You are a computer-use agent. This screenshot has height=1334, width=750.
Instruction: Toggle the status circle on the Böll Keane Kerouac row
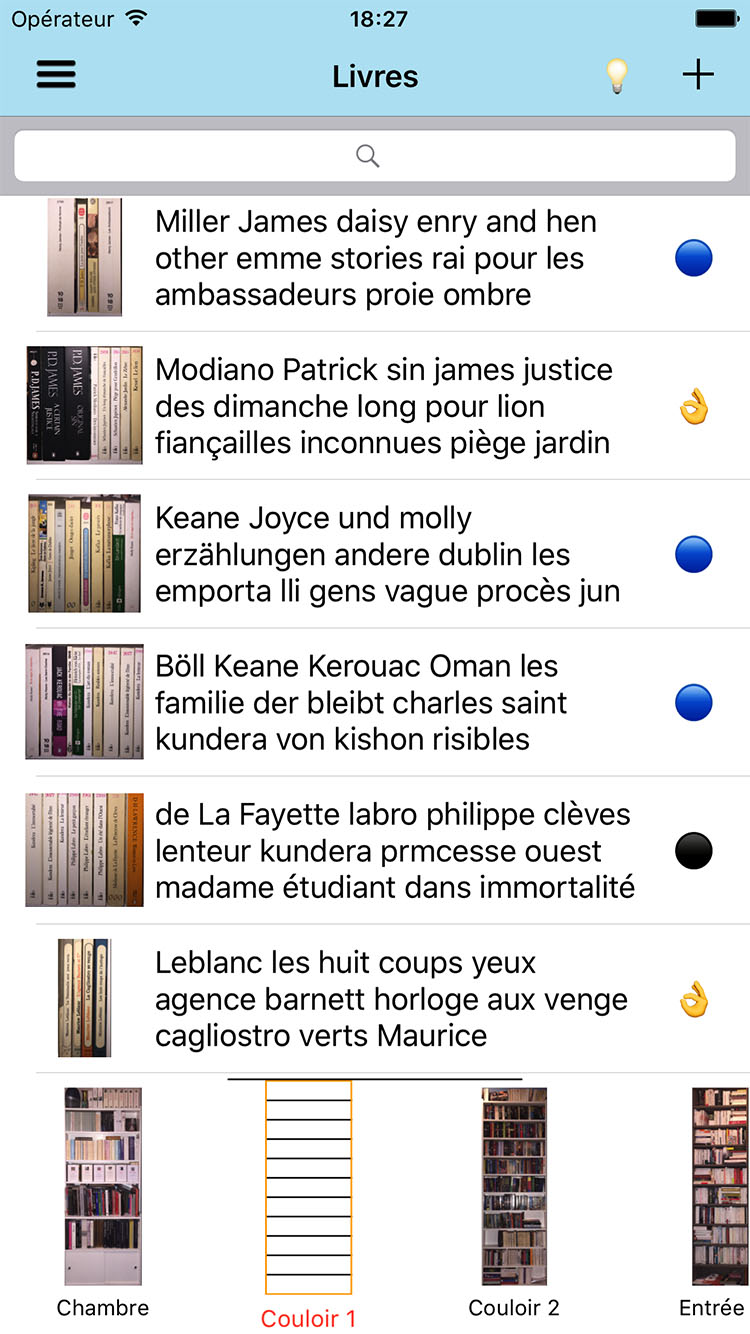click(694, 701)
